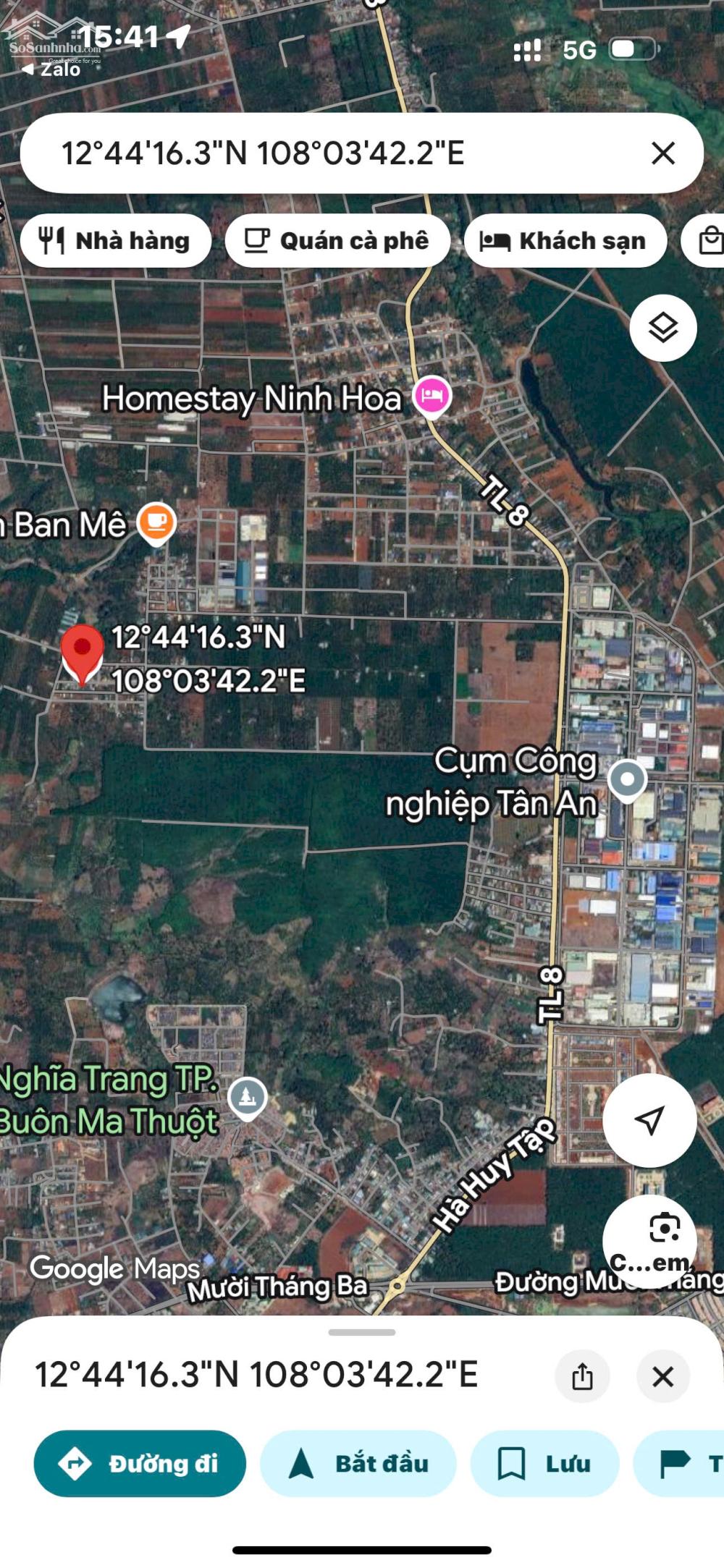Open the map layers button

tap(662, 329)
